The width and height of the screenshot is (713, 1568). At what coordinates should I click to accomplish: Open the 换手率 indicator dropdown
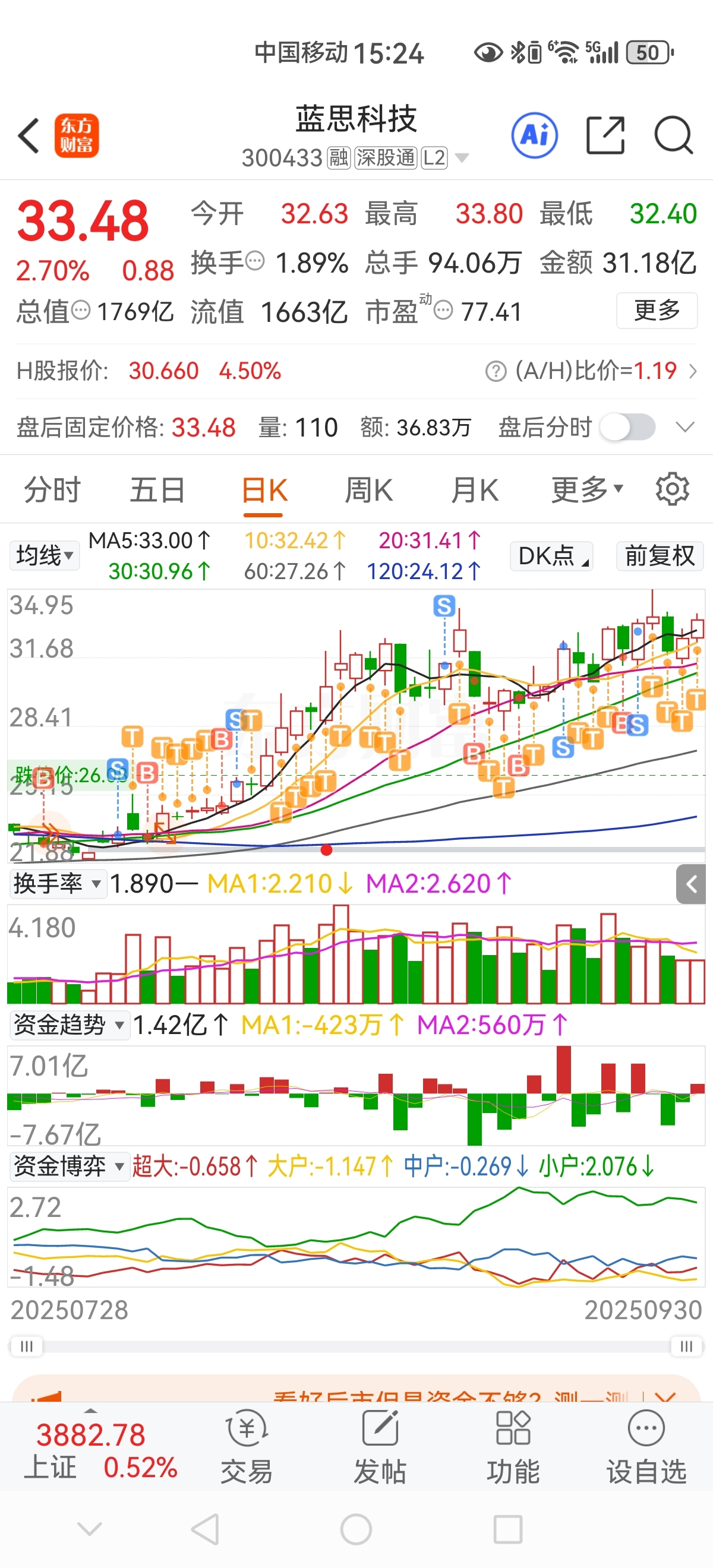57,883
